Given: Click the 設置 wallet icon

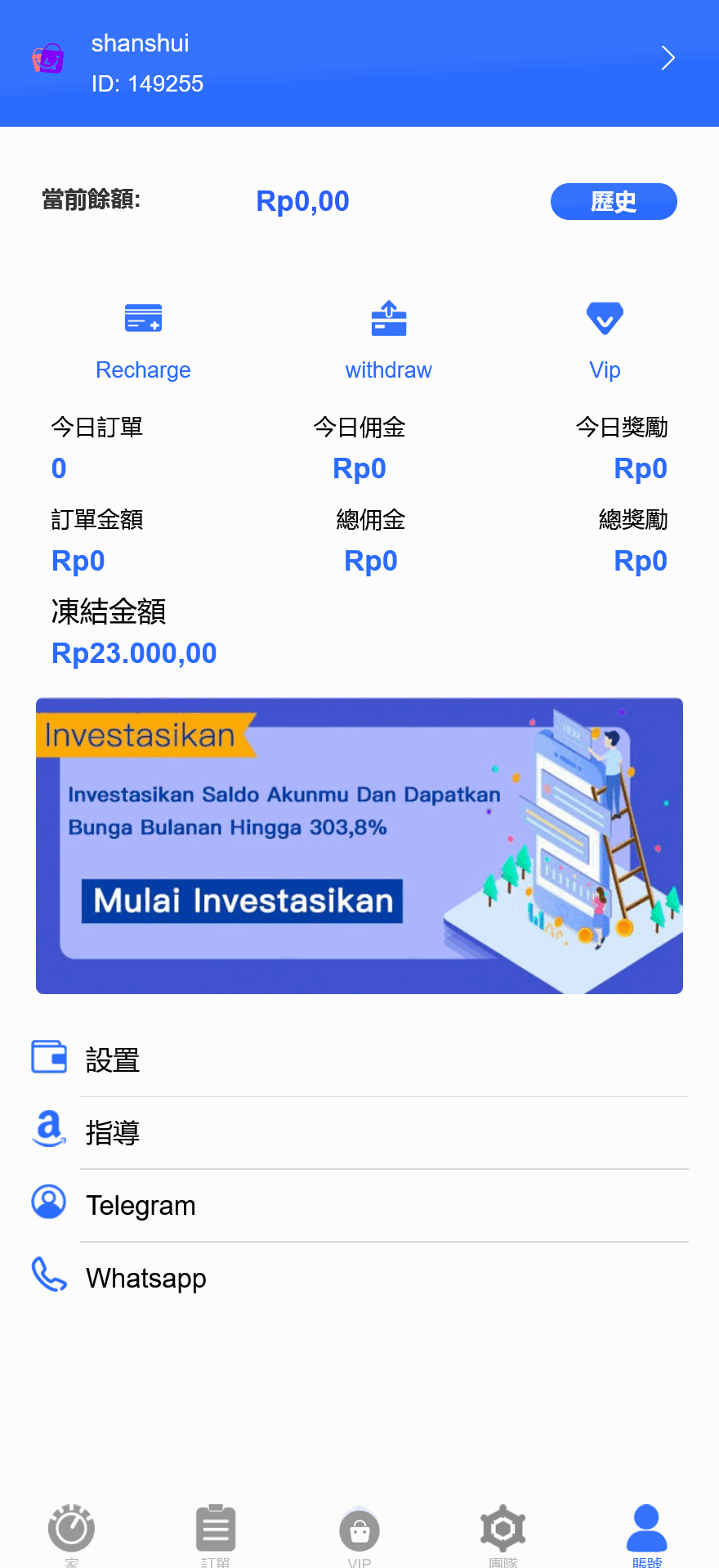Looking at the screenshot, I should [48, 1056].
